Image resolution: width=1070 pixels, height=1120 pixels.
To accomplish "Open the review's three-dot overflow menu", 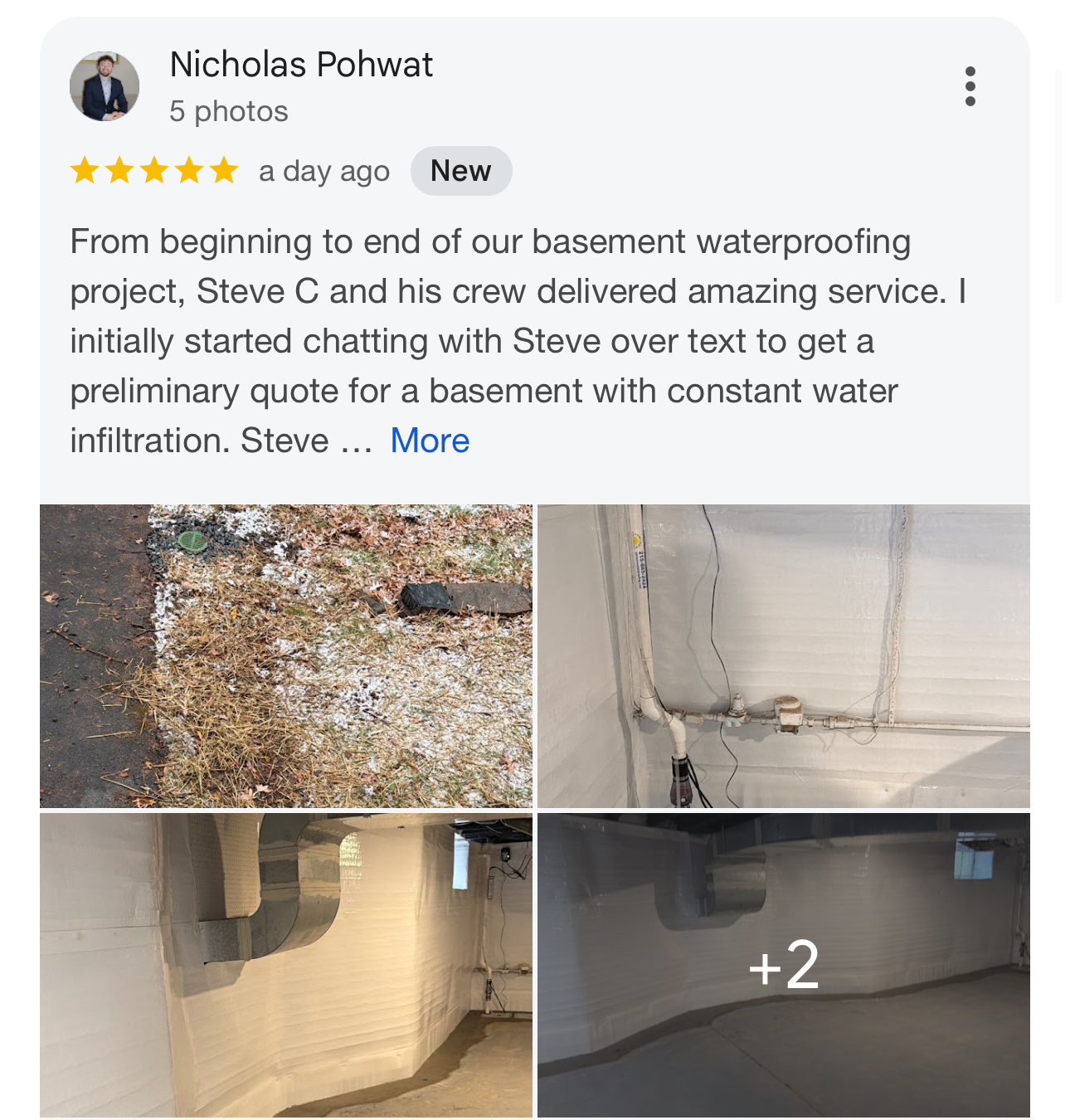I will (x=970, y=86).
